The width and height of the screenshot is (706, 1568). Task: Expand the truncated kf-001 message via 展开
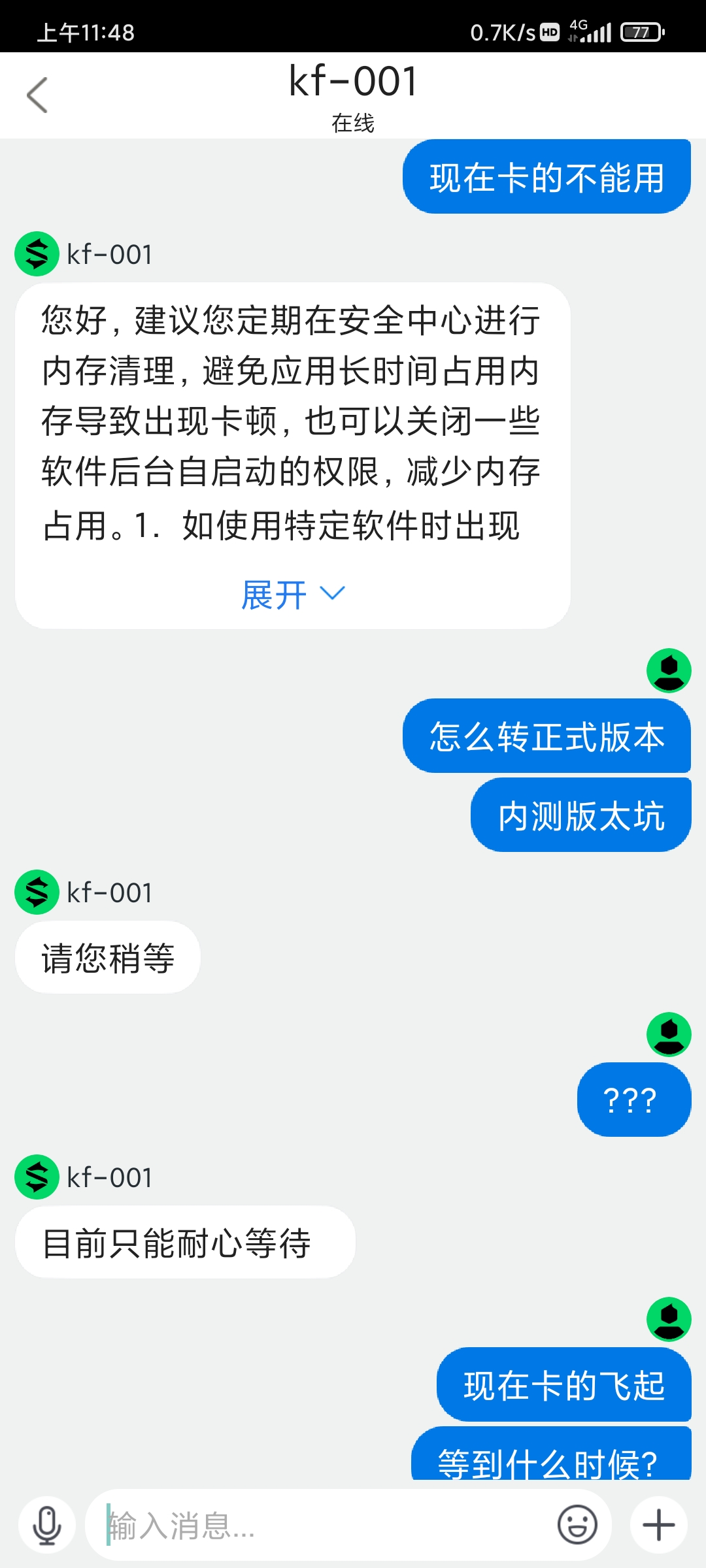pos(292,594)
